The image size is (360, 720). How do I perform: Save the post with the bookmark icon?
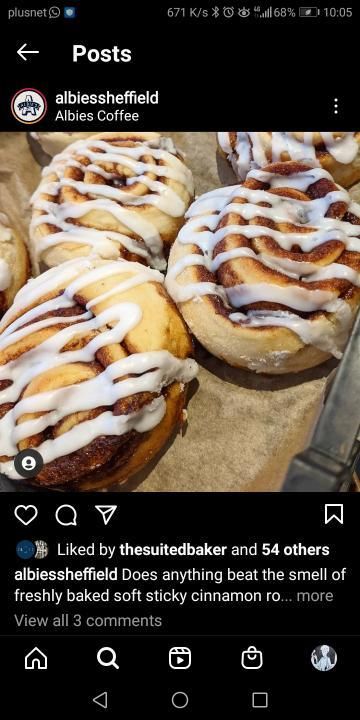tap(334, 514)
